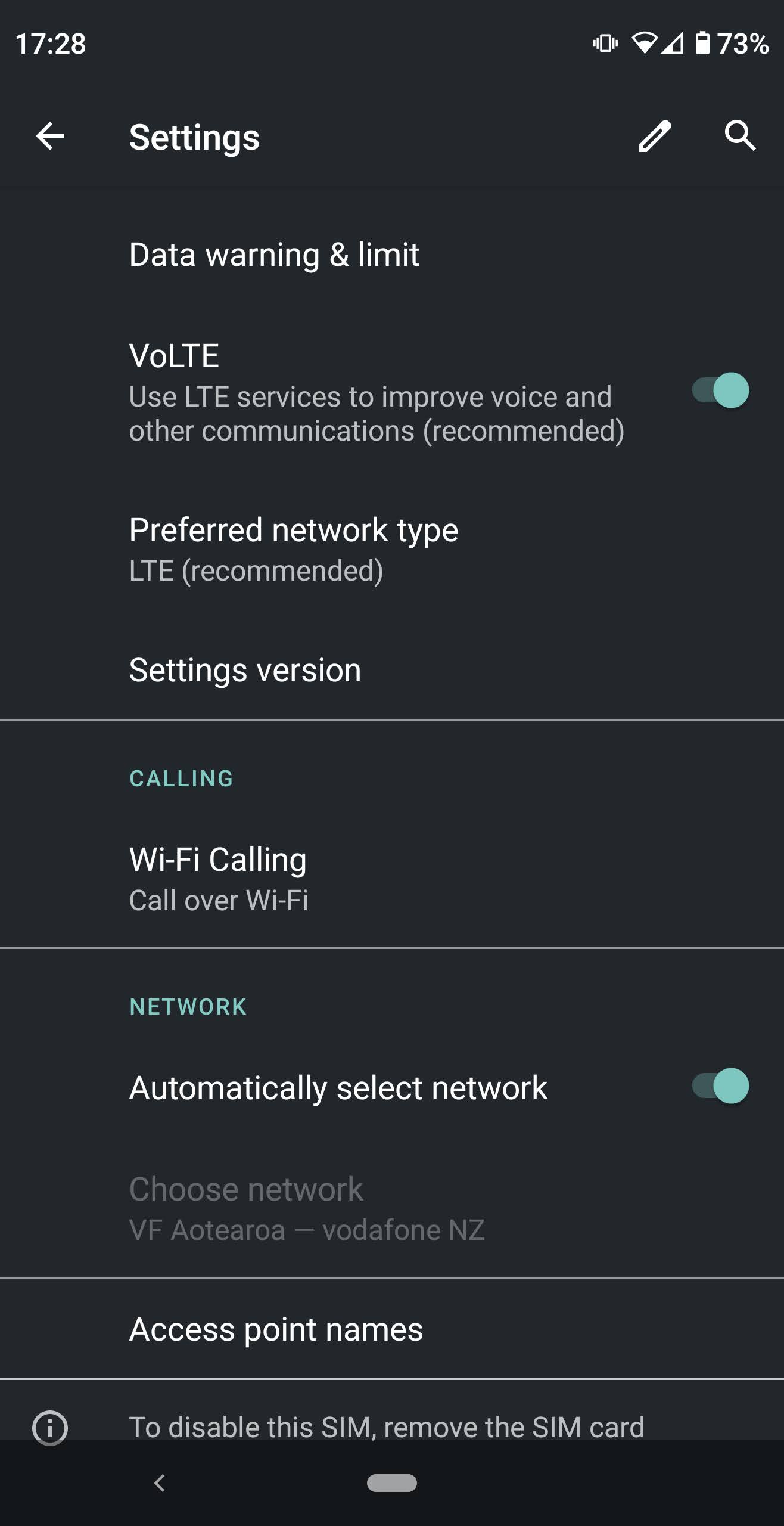Tap the home pill button
The image size is (784, 1526).
pos(392,1482)
